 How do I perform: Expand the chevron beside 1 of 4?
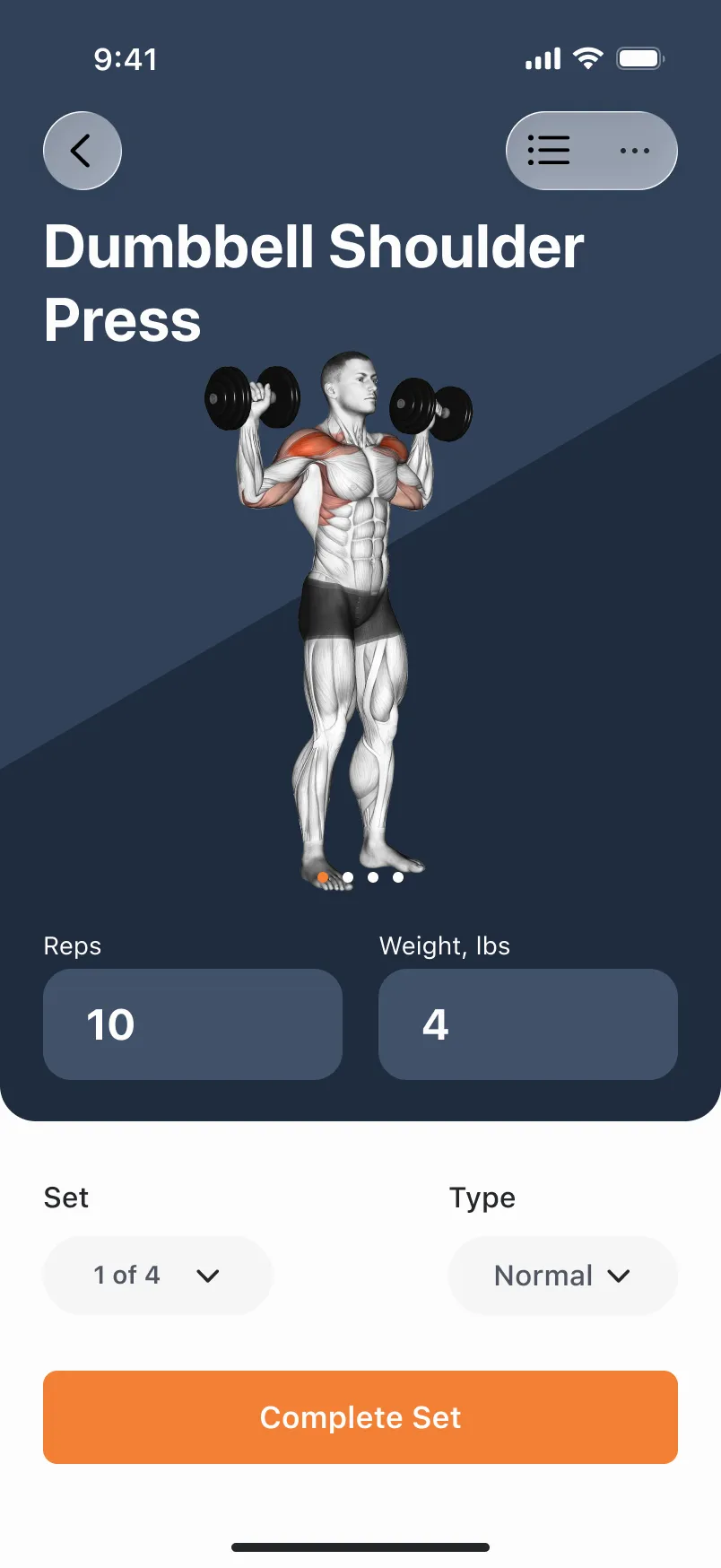point(208,1275)
